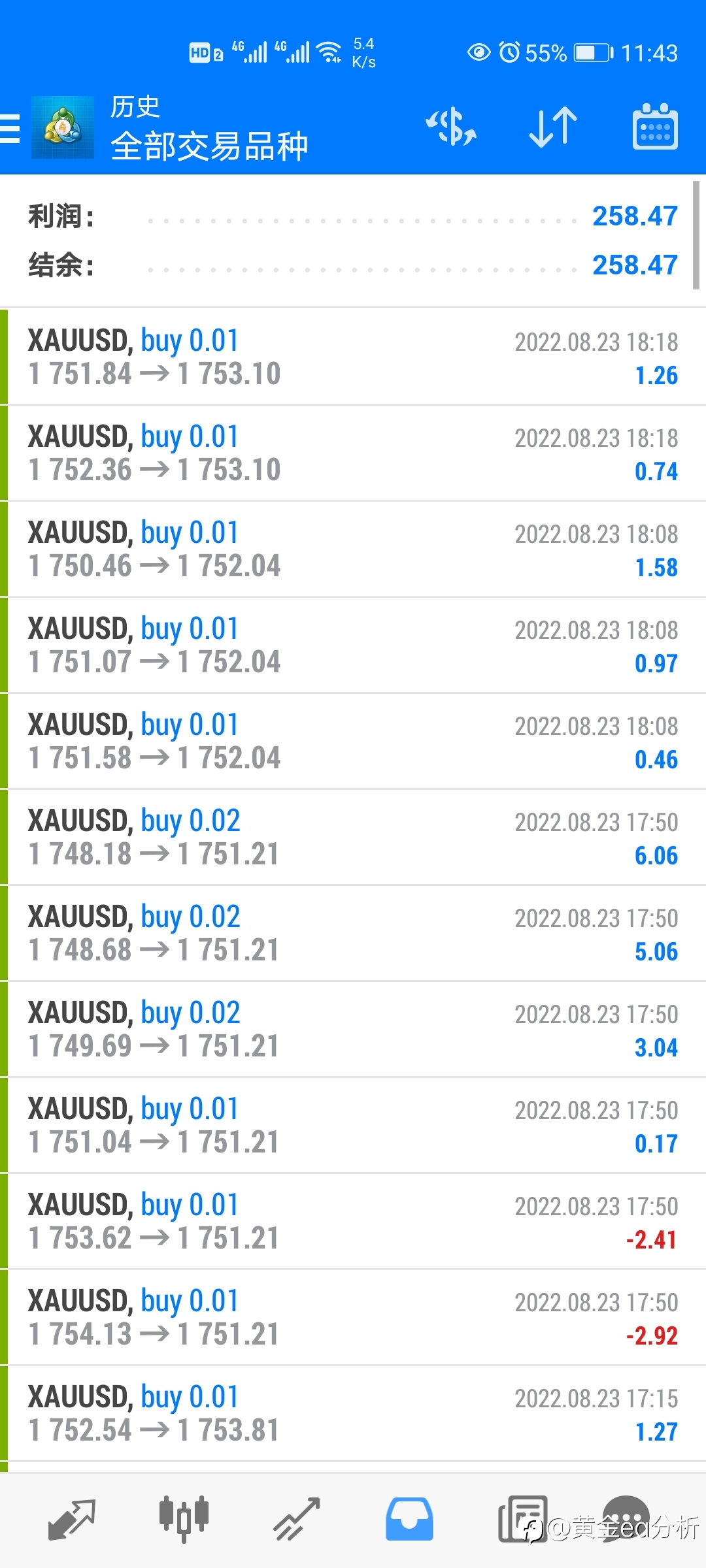
Task: Open the calendar date range picker
Action: click(x=655, y=127)
